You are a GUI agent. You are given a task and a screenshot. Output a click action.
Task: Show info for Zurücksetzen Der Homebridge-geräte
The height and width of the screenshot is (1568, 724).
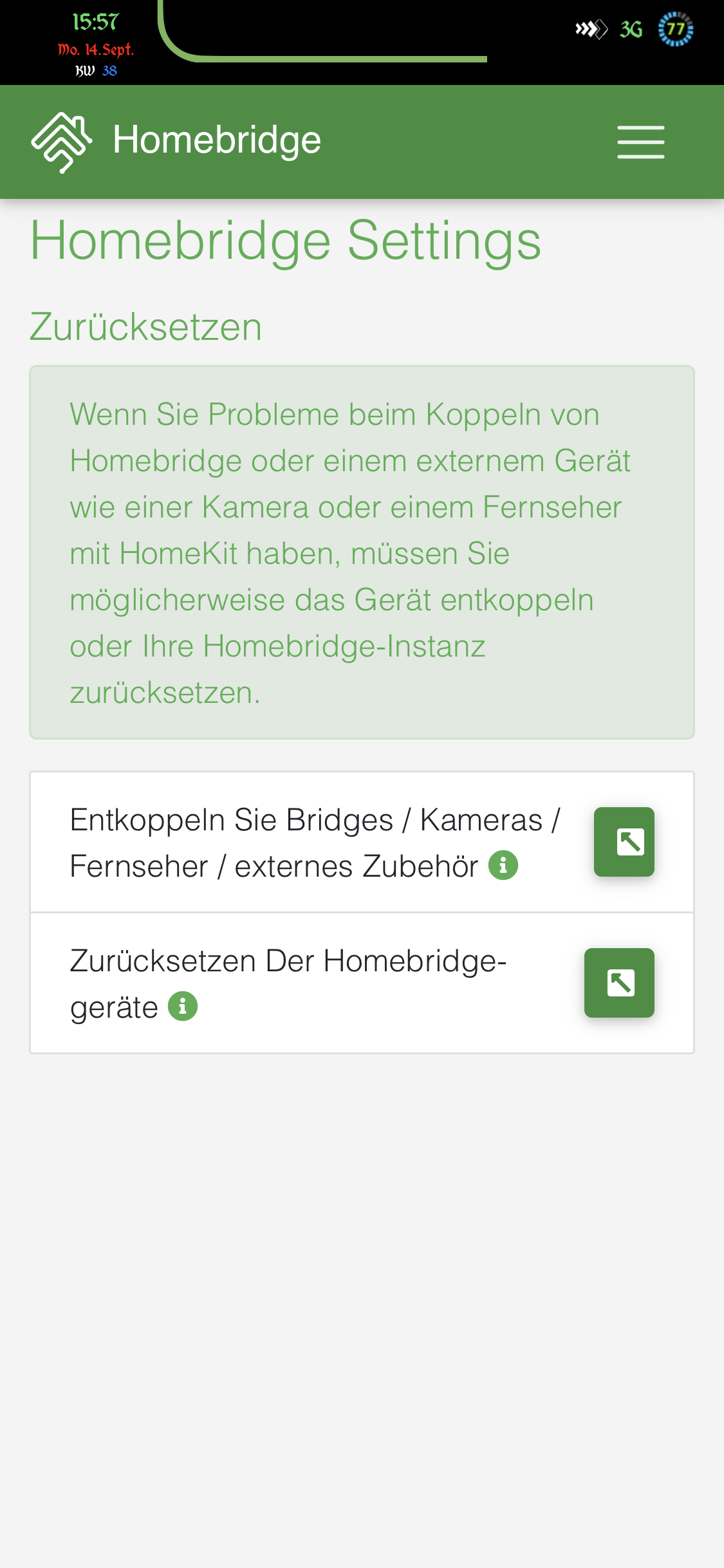(x=183, y=1006)
